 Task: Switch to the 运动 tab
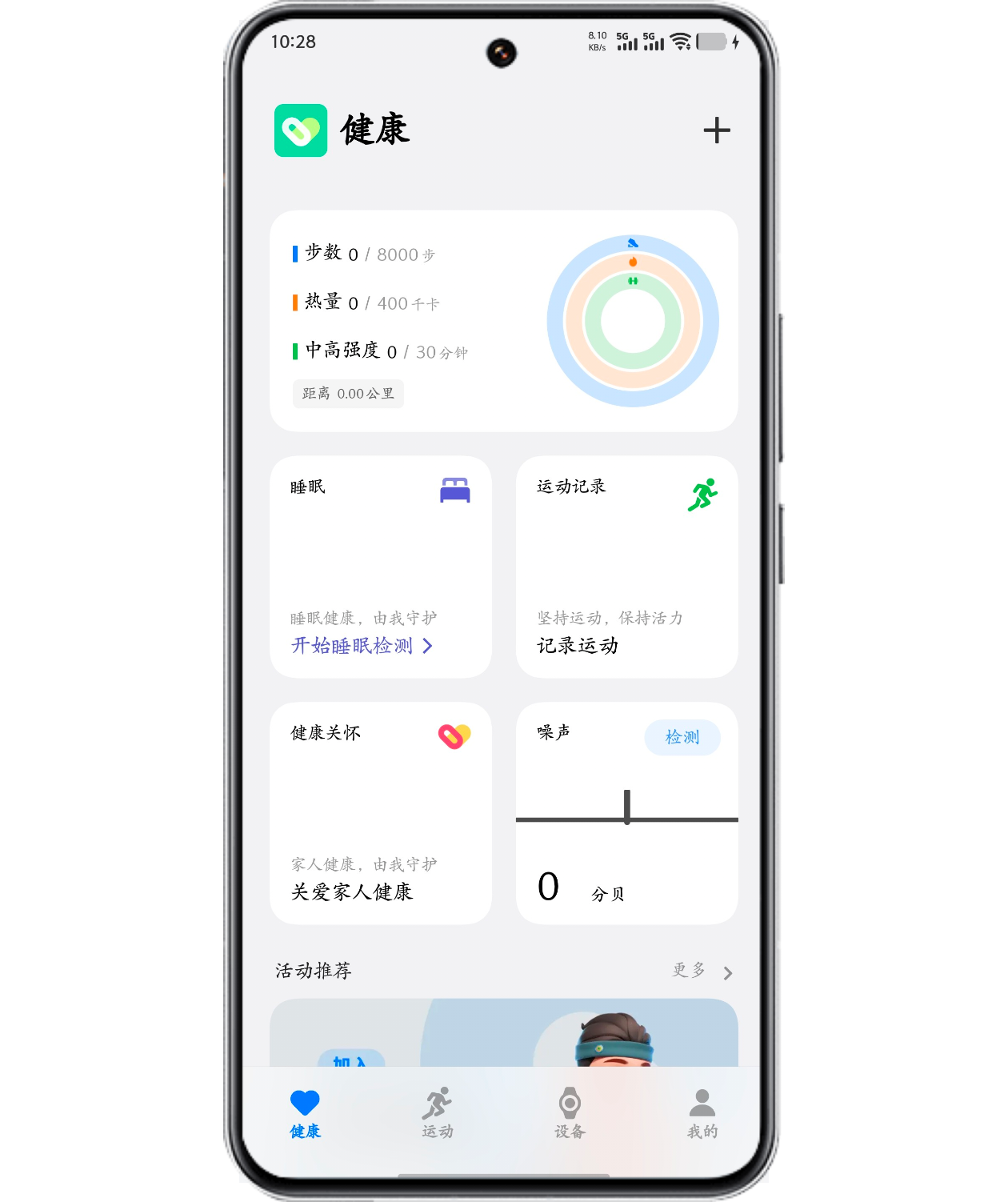coord(437,1112)
